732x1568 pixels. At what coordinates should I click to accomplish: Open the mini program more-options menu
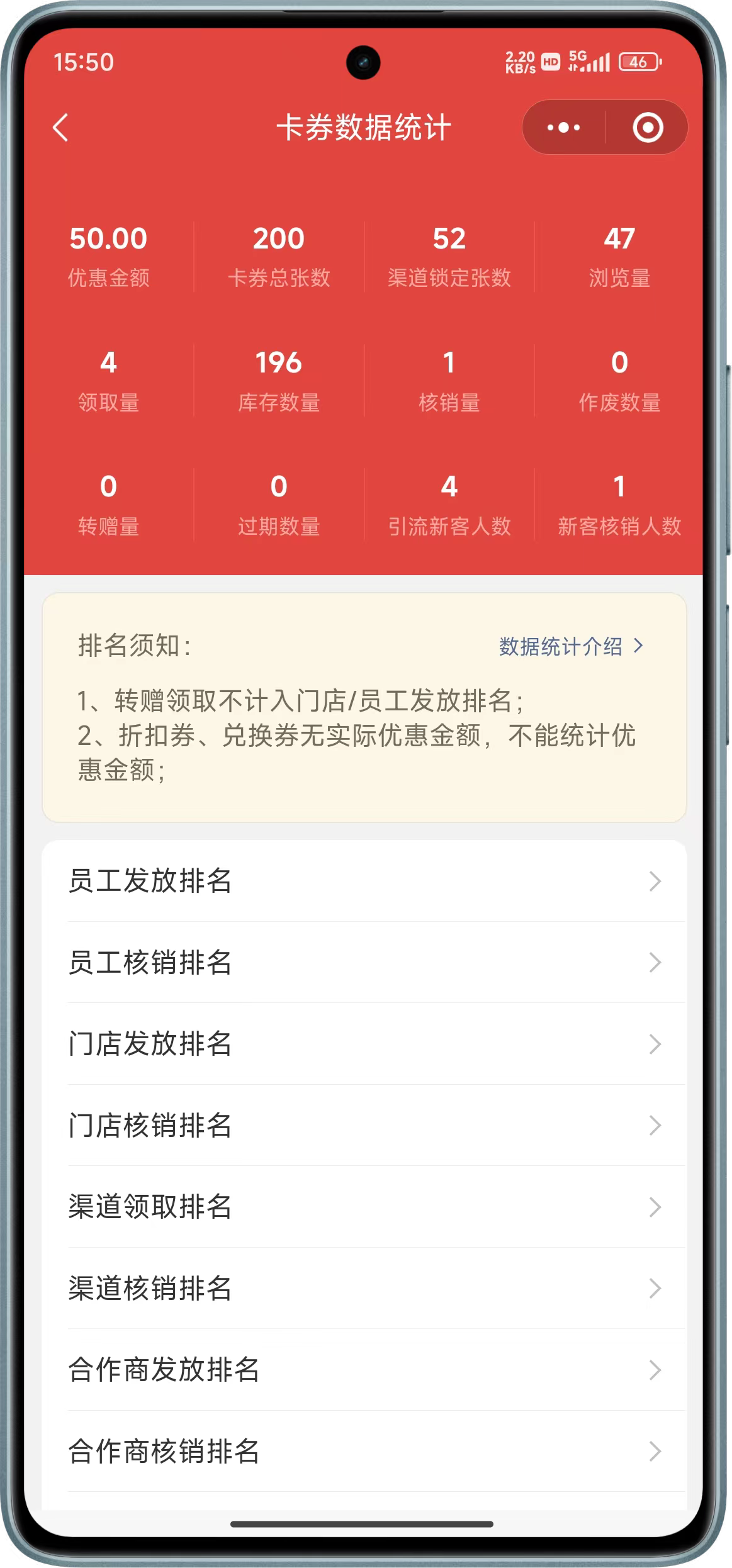point(563,128)
